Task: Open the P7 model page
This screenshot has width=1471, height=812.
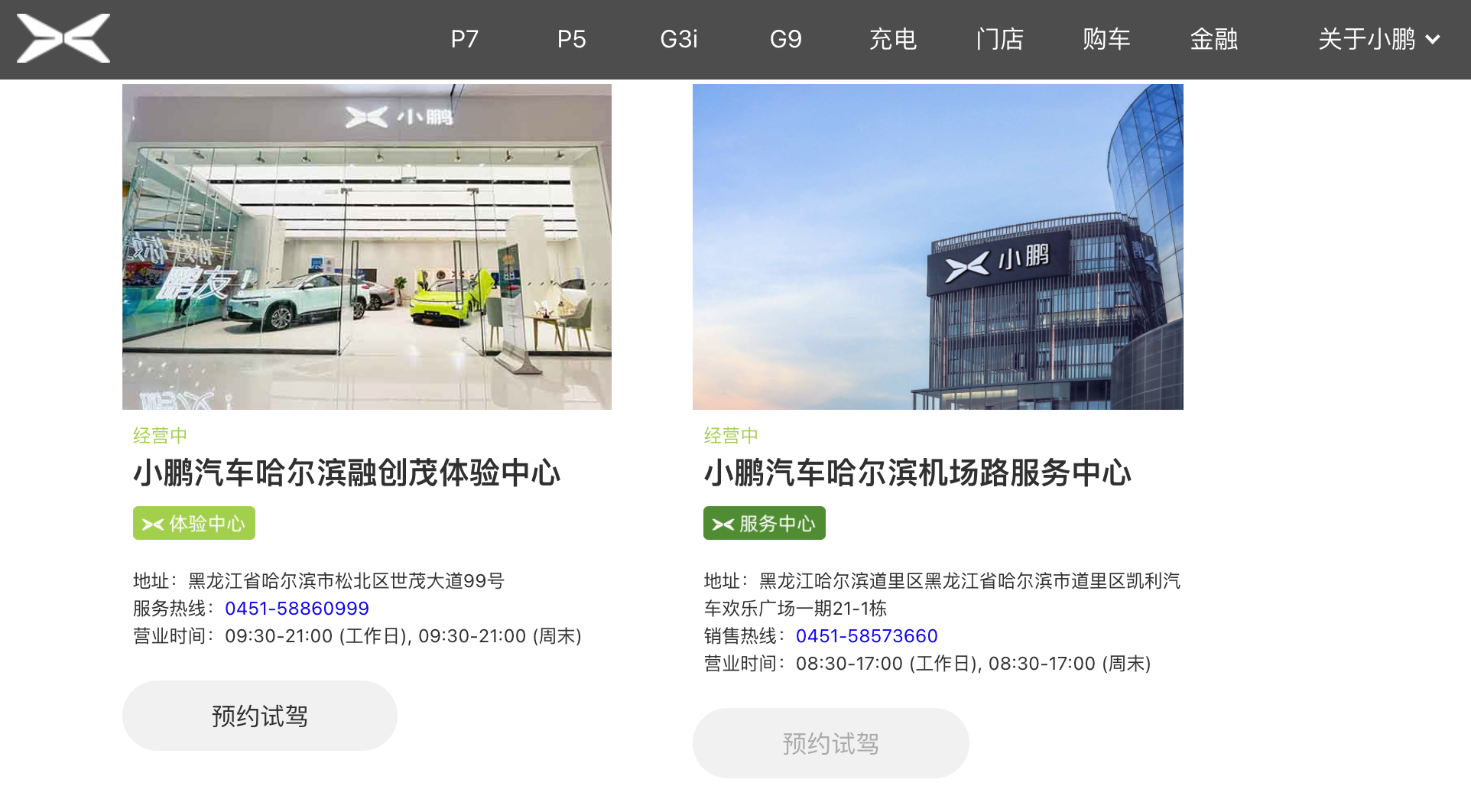Action: point(464,39)
